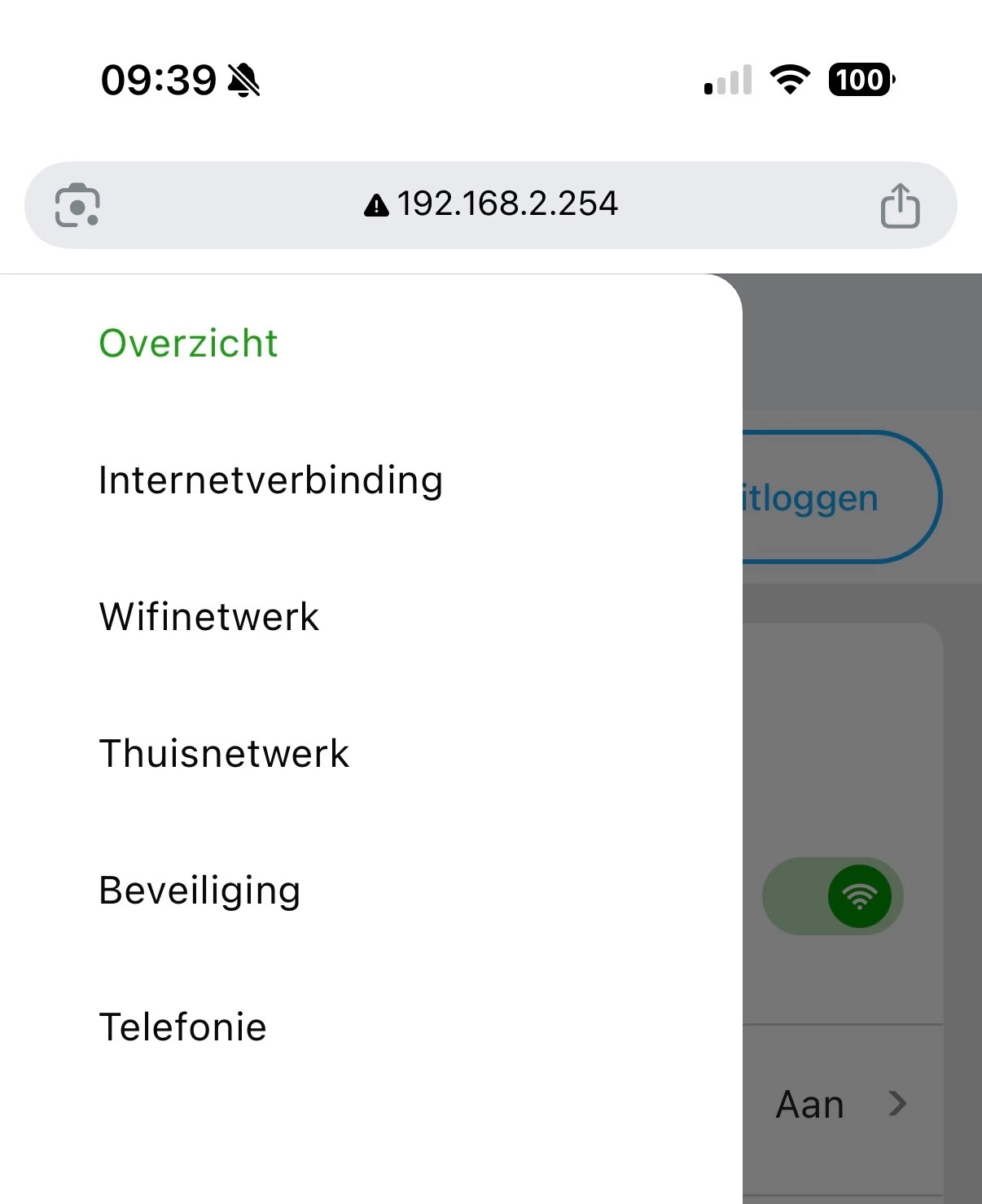Screen dimensions: 982x1204
Task: Open the row showing Aan
Action: pyautogui.click(x=840, y=1105)
